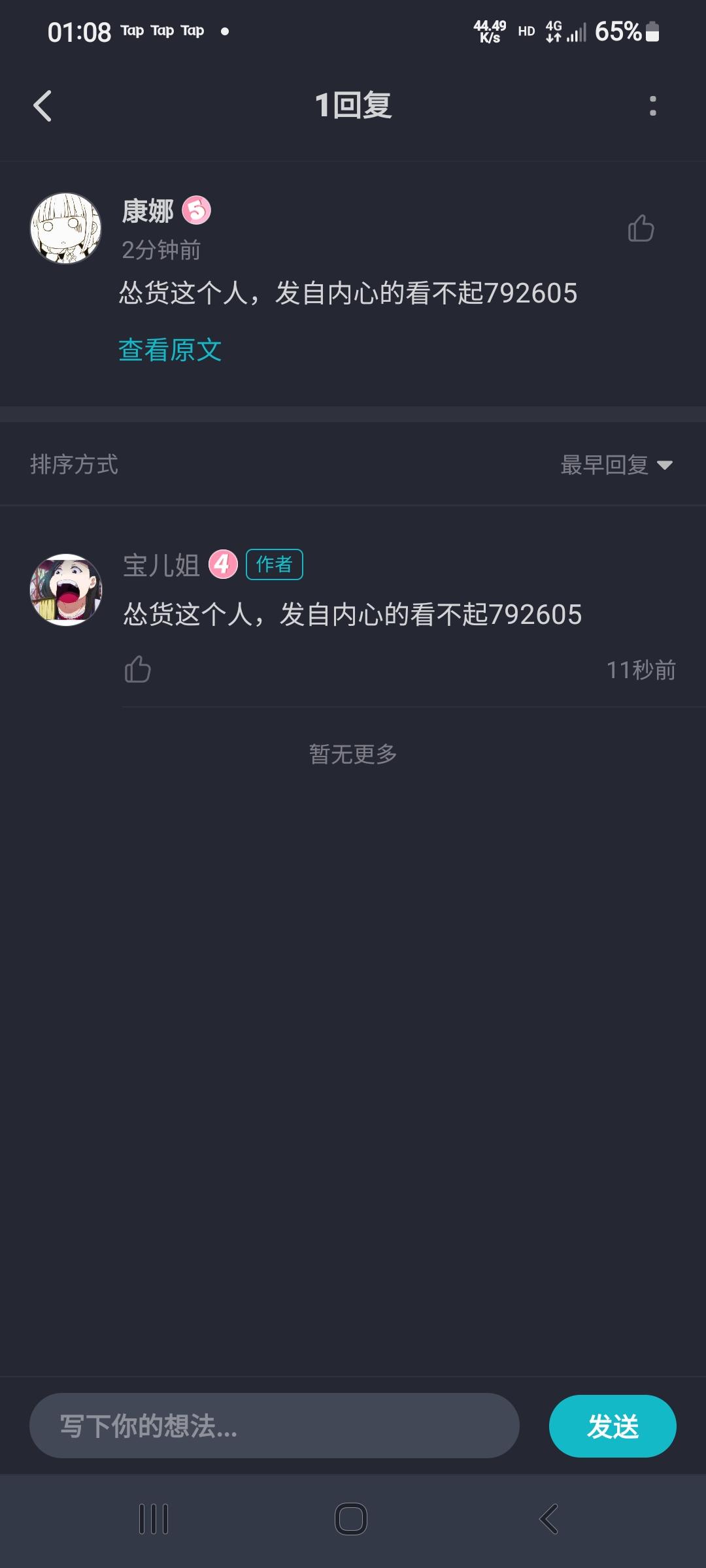706x1568 pixels.
Task: Tap the dropdown arrow next to 最早回复
Action: click(x=665, y=465)
